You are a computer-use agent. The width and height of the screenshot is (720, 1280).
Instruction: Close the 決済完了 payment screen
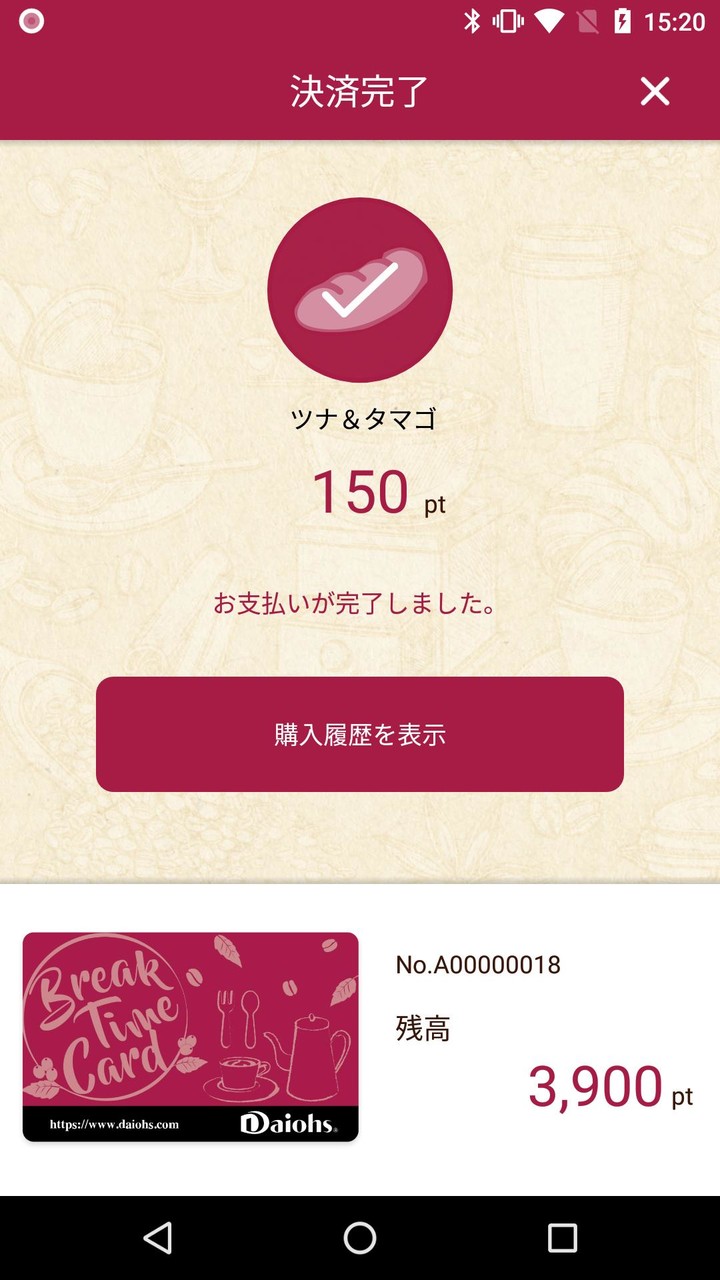(655, 91)
